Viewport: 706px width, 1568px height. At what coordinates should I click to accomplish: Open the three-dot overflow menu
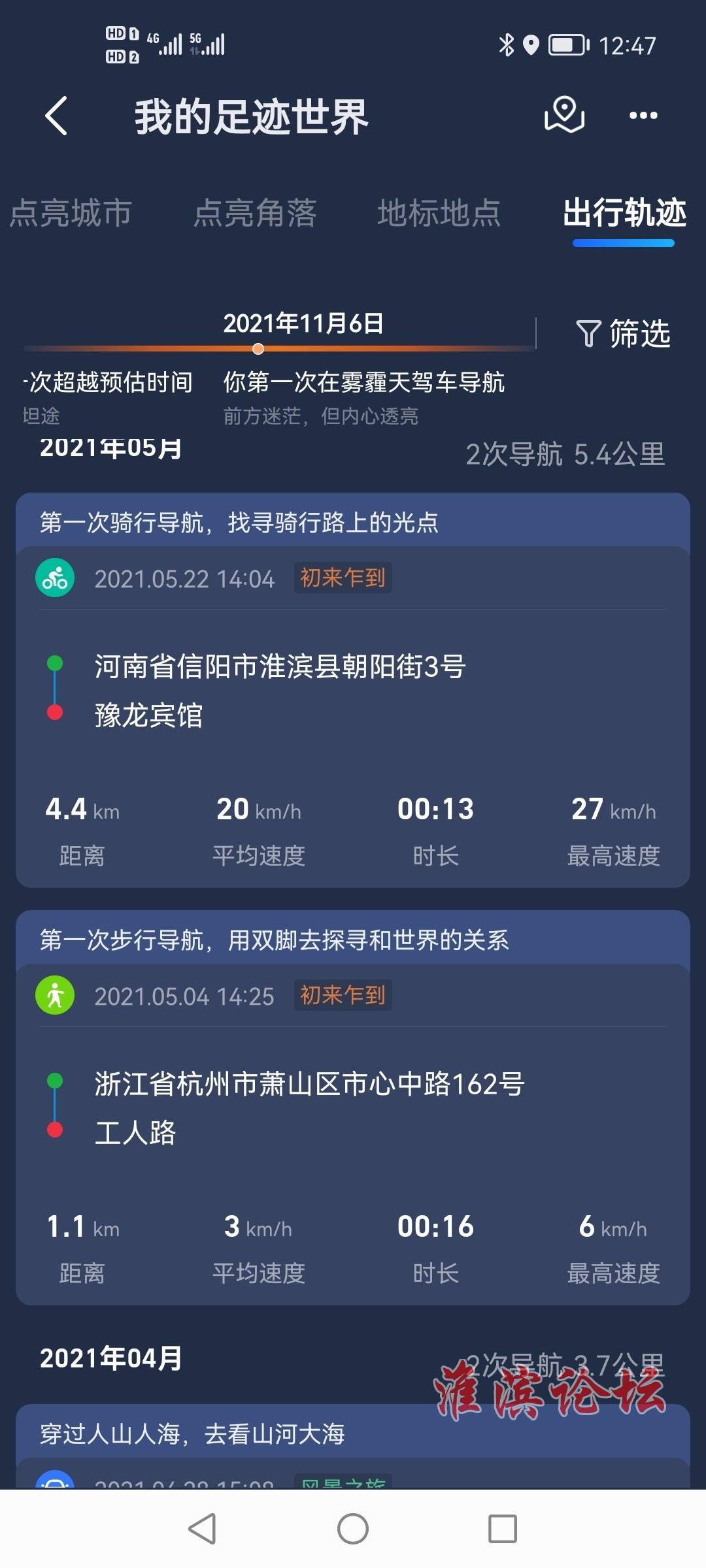pyautogui.click(x=643, y=116)
